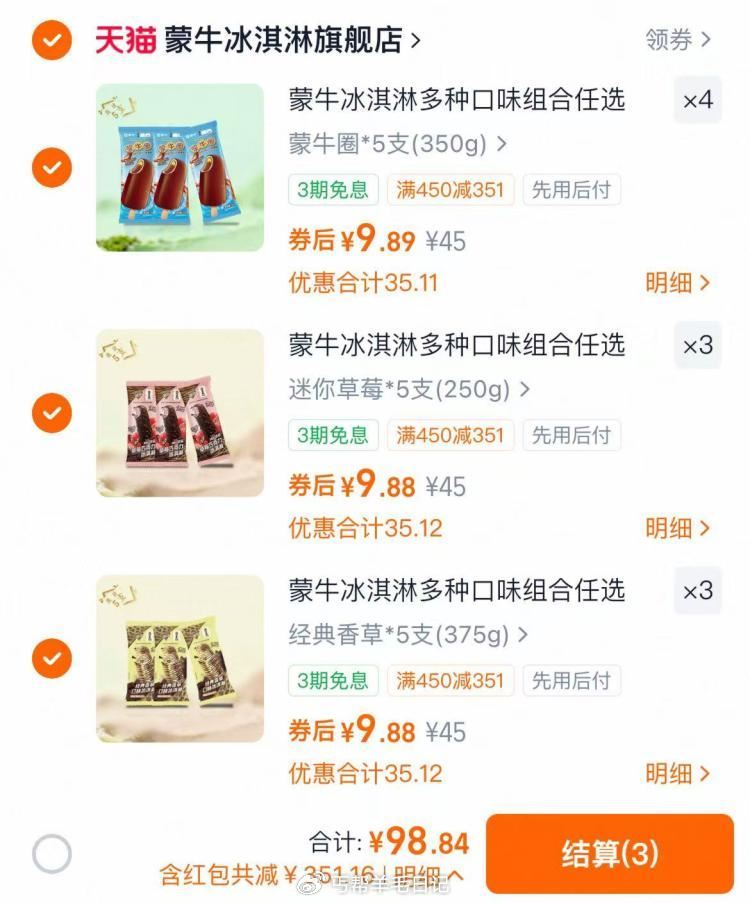Check the select-all circle beside 合计
The width and height of the screenshot is (750, 903).
coord(51,855)
